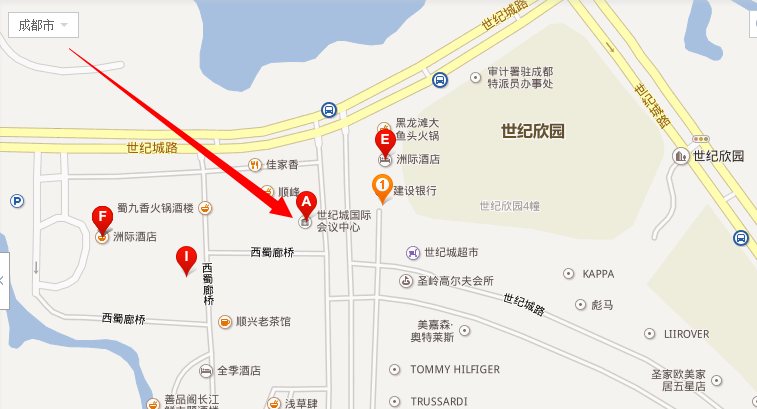Tap orange marker 1 at 建设银行
The width and height of the screenshot is (757, 409).
[x=381, y=185]
